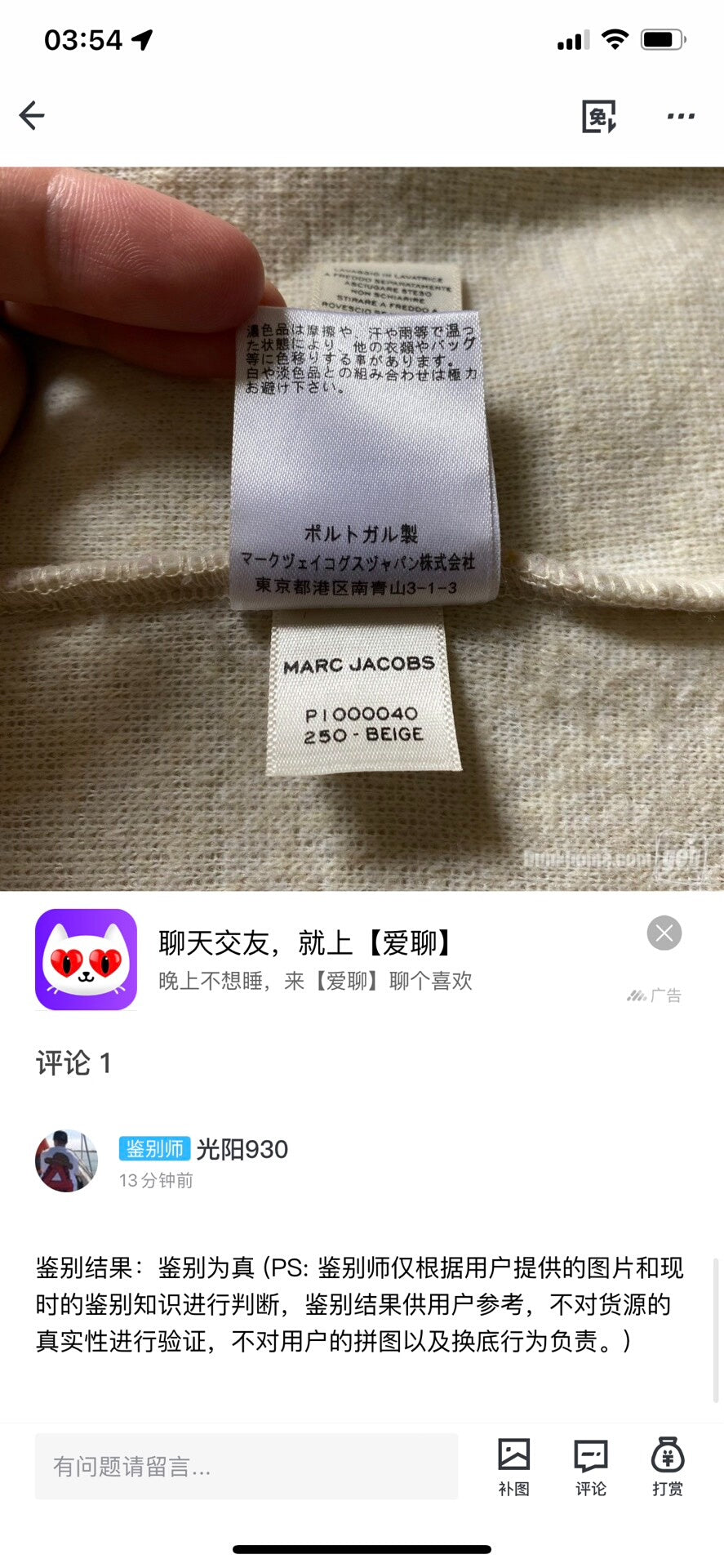Focus the 有问题请留言 comment field
Image resolution: width=724 pixels, height=1568 pixels.
click(x=245, y=1466)
